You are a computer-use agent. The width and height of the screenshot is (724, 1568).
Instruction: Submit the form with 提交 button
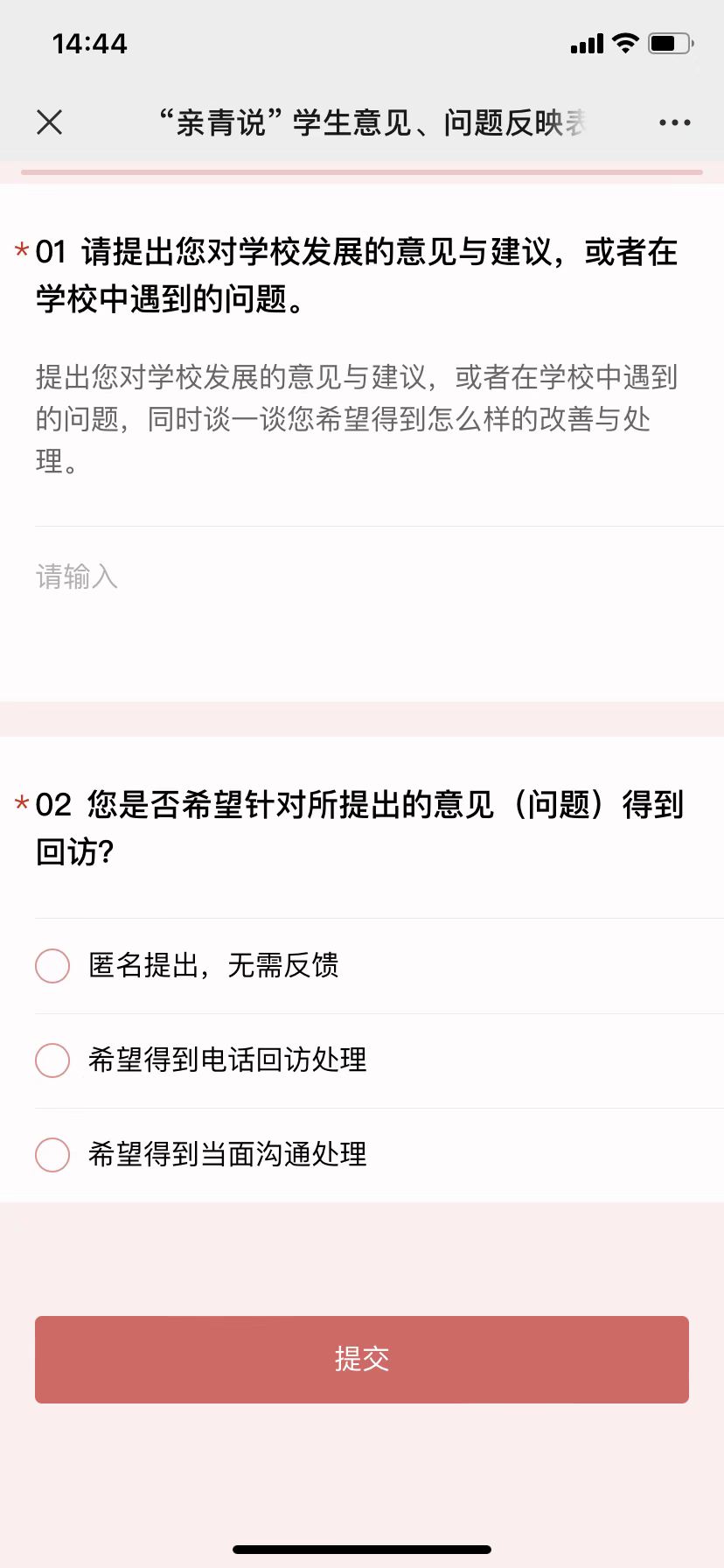[362, 1360]
